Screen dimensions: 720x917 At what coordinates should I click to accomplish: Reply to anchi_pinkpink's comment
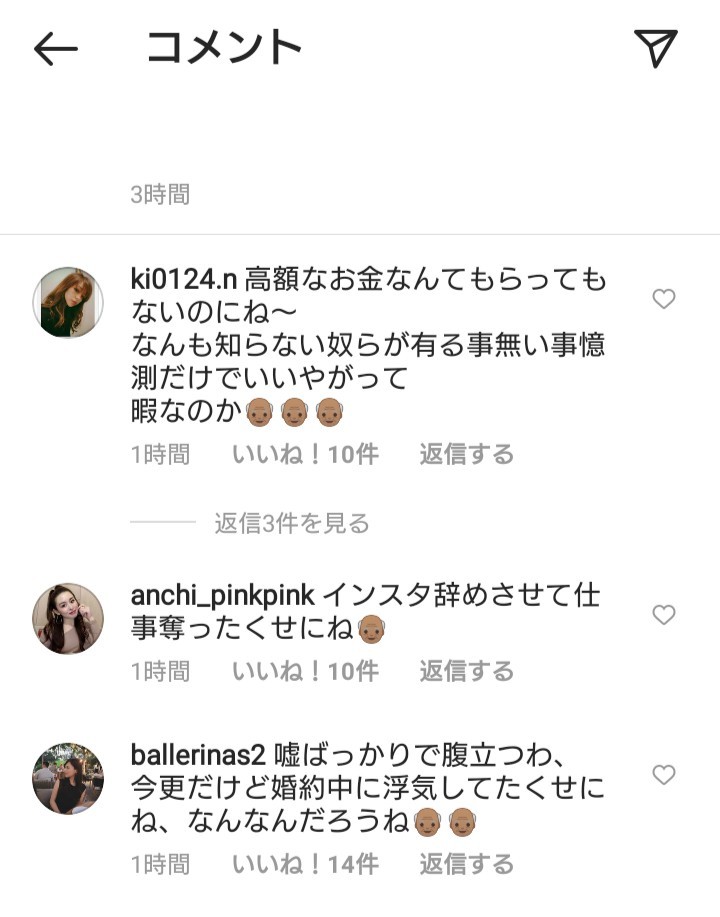(x=466, y=671)
